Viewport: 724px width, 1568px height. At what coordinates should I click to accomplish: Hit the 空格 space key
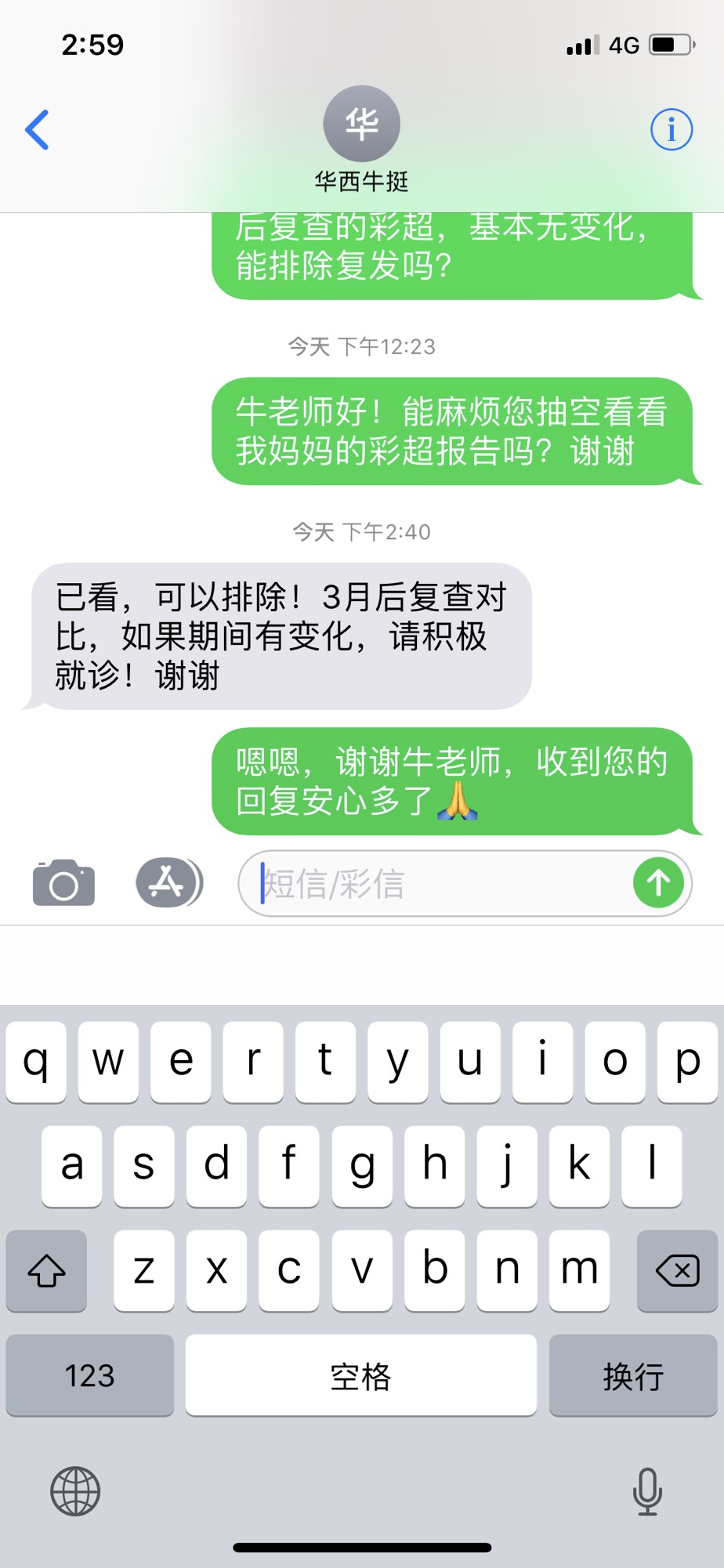click(x=360, y=1375)
